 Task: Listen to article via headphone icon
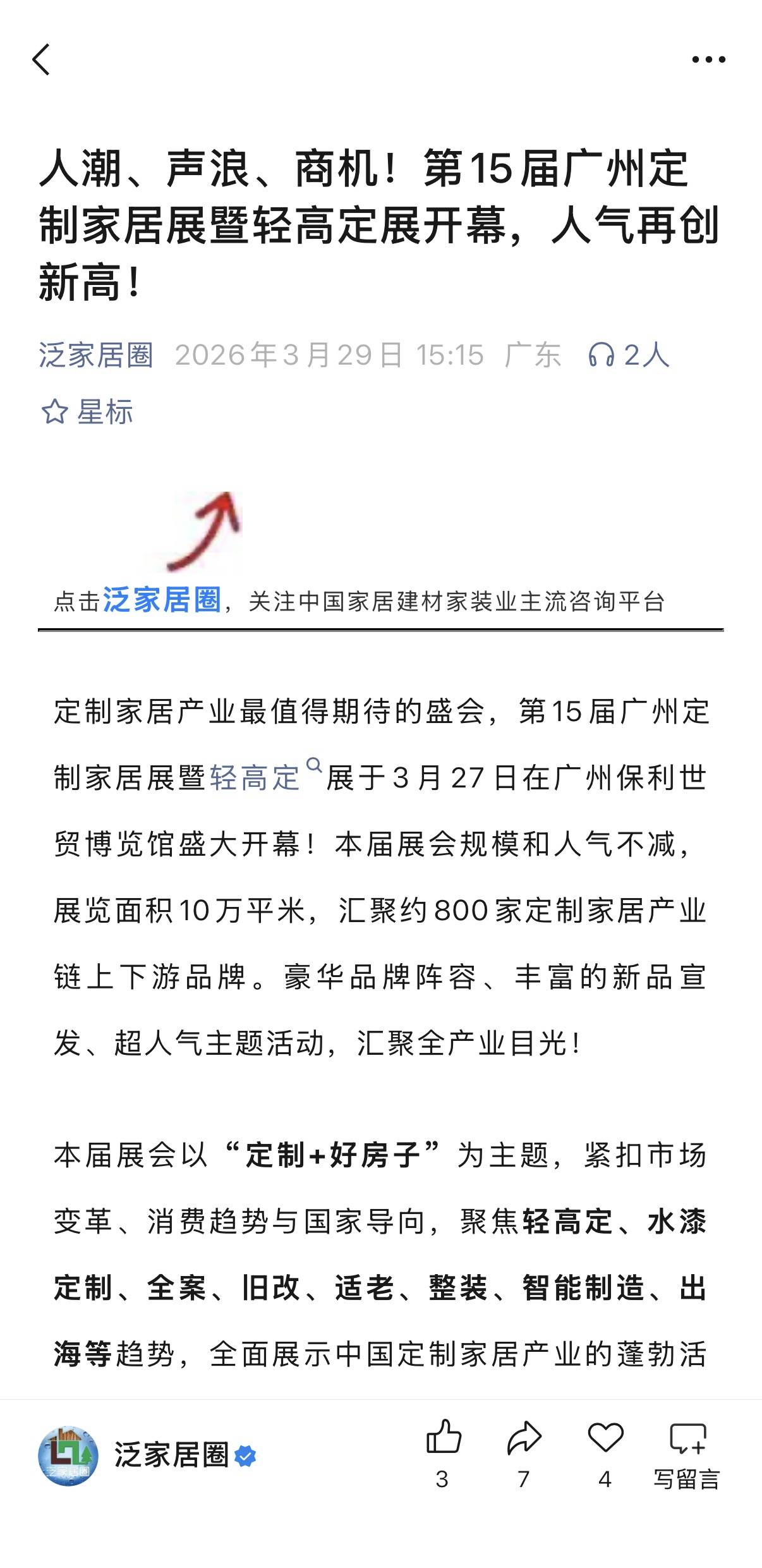(602, 355)
